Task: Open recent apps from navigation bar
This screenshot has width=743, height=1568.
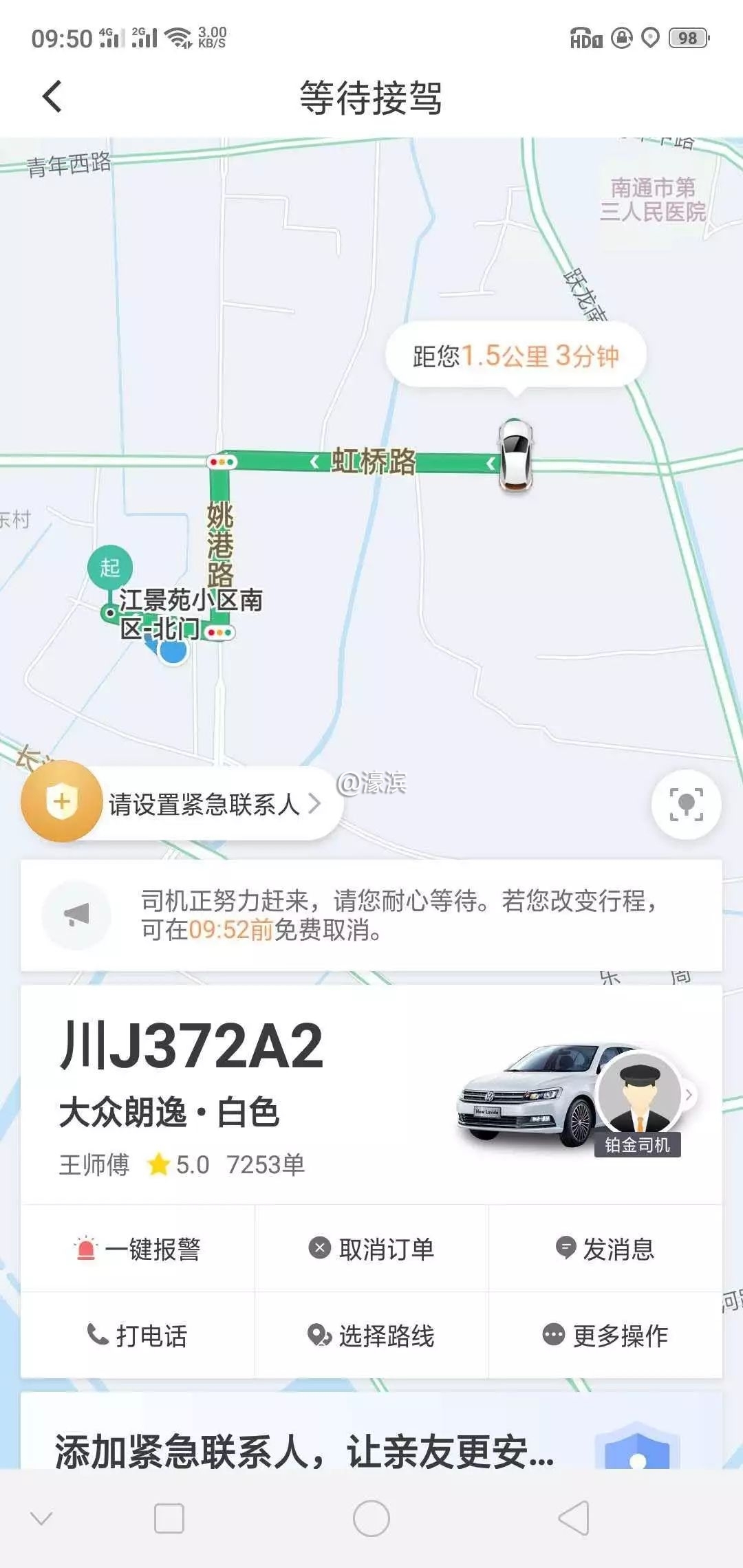Action: [x=169, y=1518]
